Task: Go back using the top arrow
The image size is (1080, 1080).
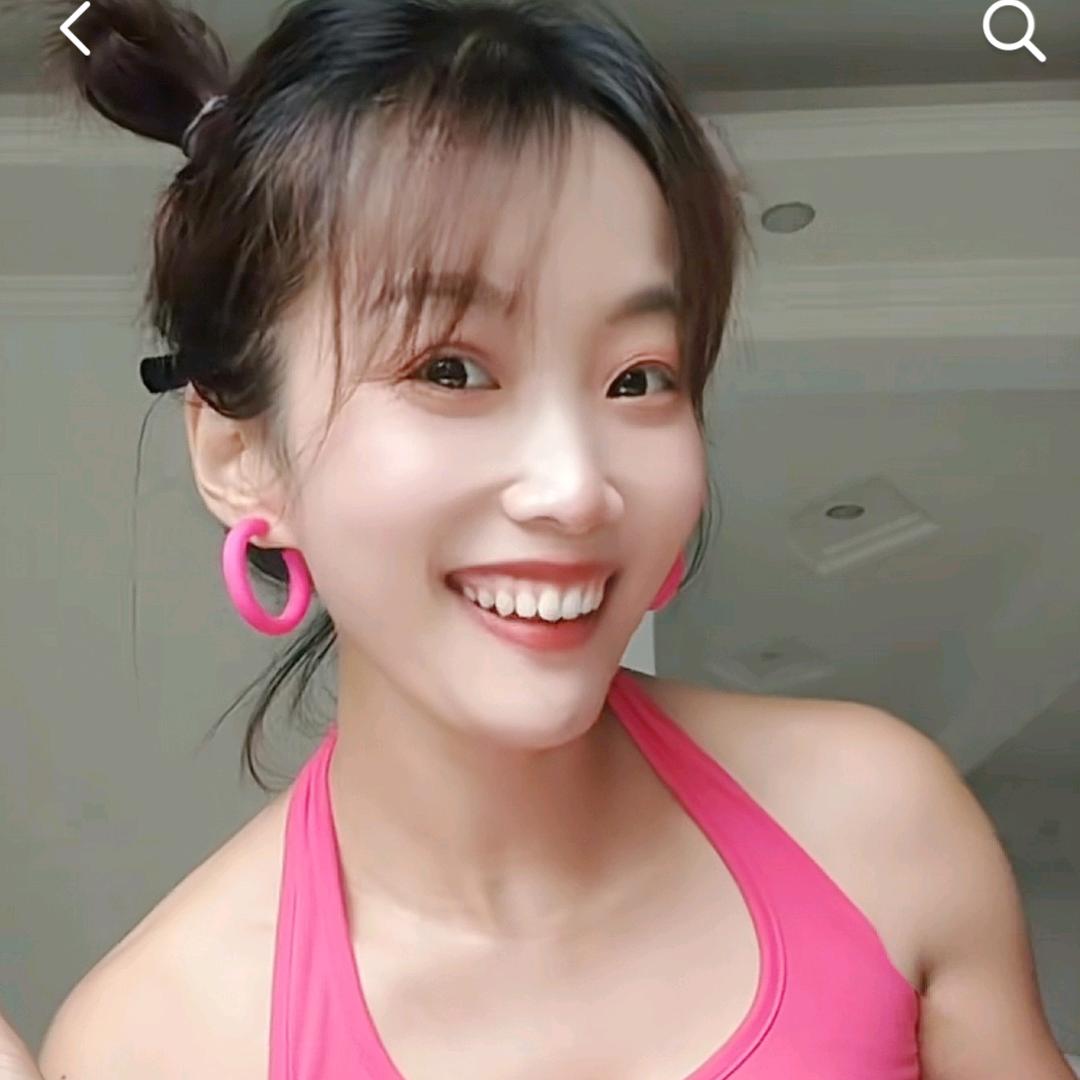Action: [75, 28]
